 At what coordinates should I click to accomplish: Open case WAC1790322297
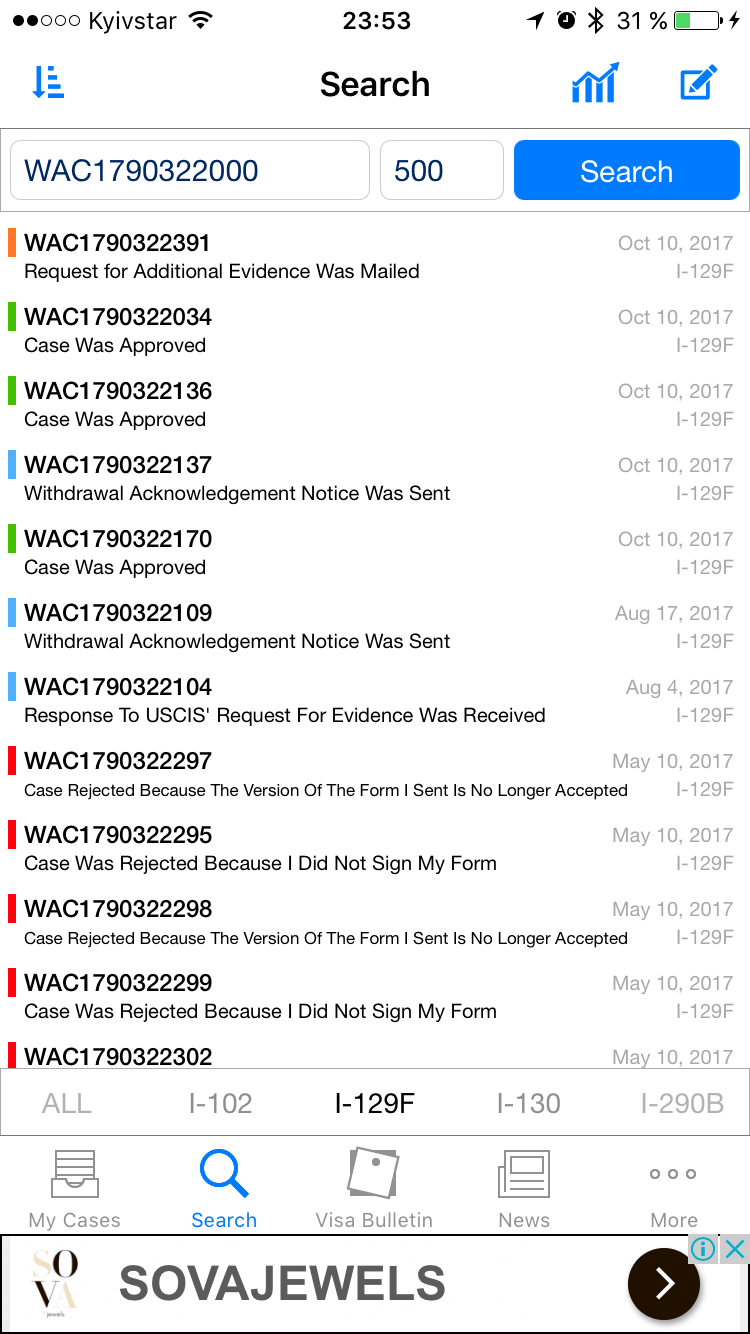coord(375,775)
